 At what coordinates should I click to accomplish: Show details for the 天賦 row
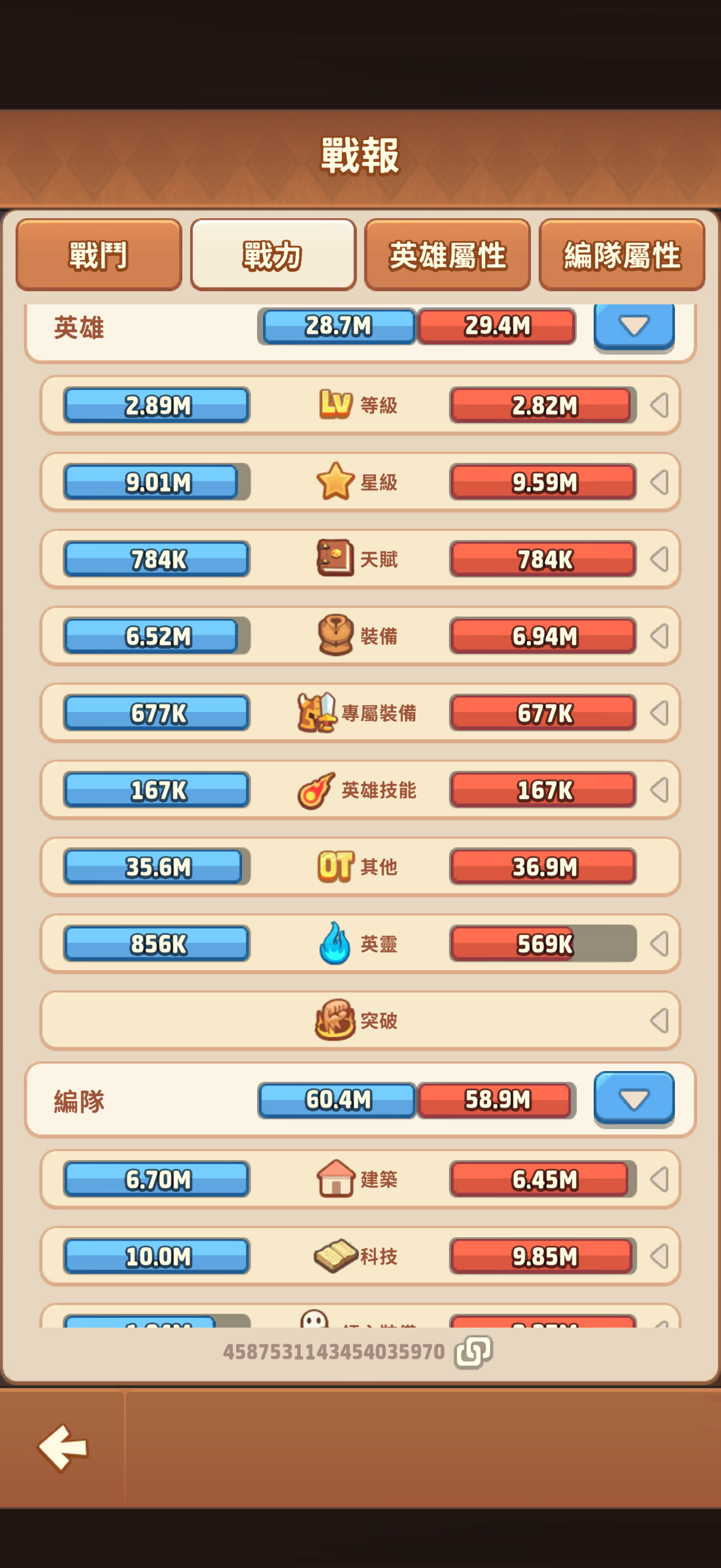coord(659,559)
